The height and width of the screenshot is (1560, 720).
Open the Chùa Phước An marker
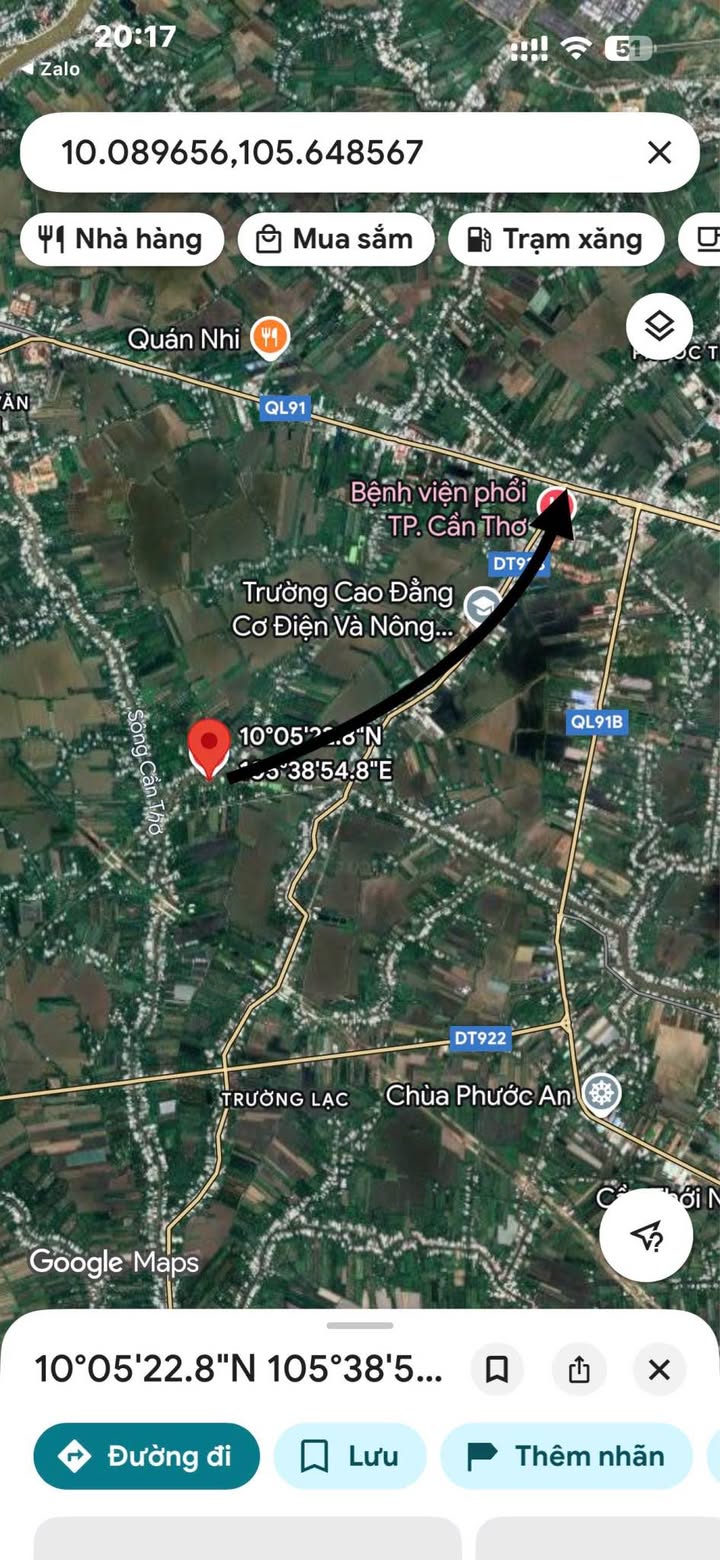[601, 1094]
